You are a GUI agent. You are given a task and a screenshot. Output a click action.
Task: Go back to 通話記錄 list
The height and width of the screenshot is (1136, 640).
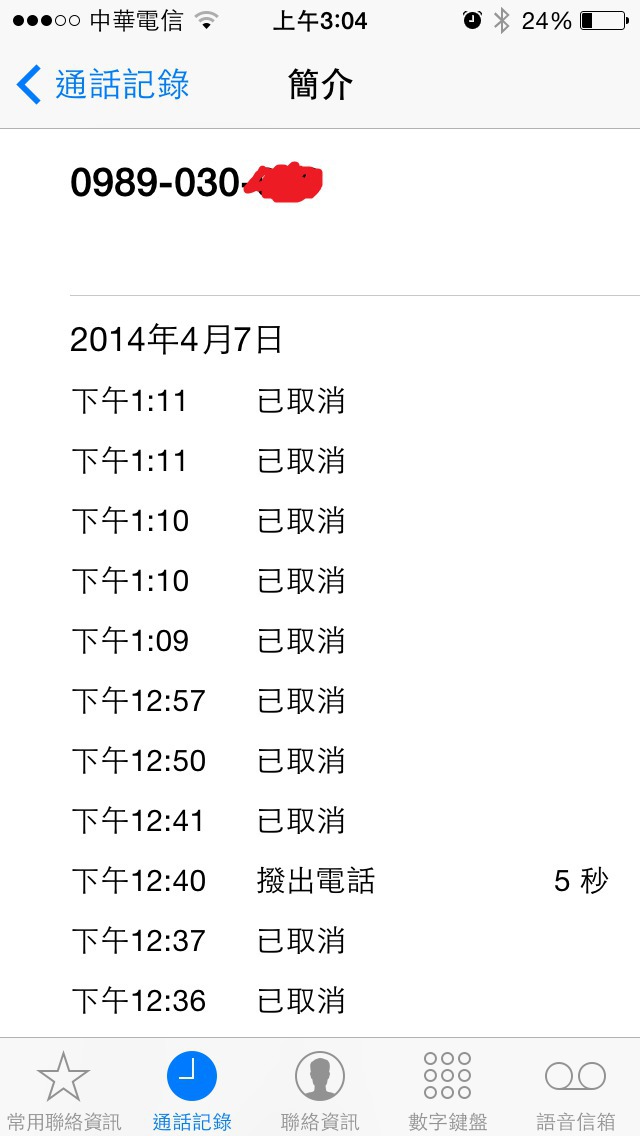point(103,85)
